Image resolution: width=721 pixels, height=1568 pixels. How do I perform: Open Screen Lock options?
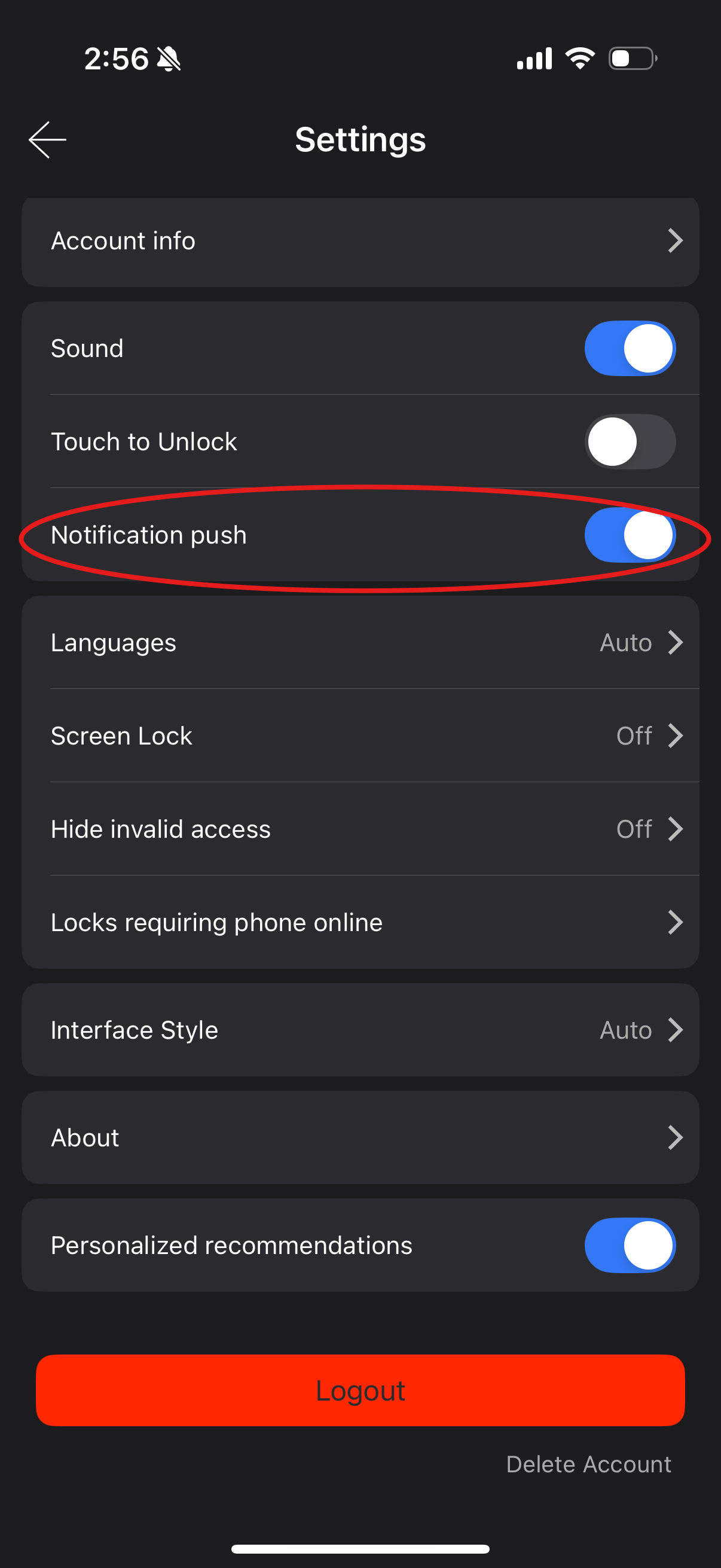coord(360,736)
